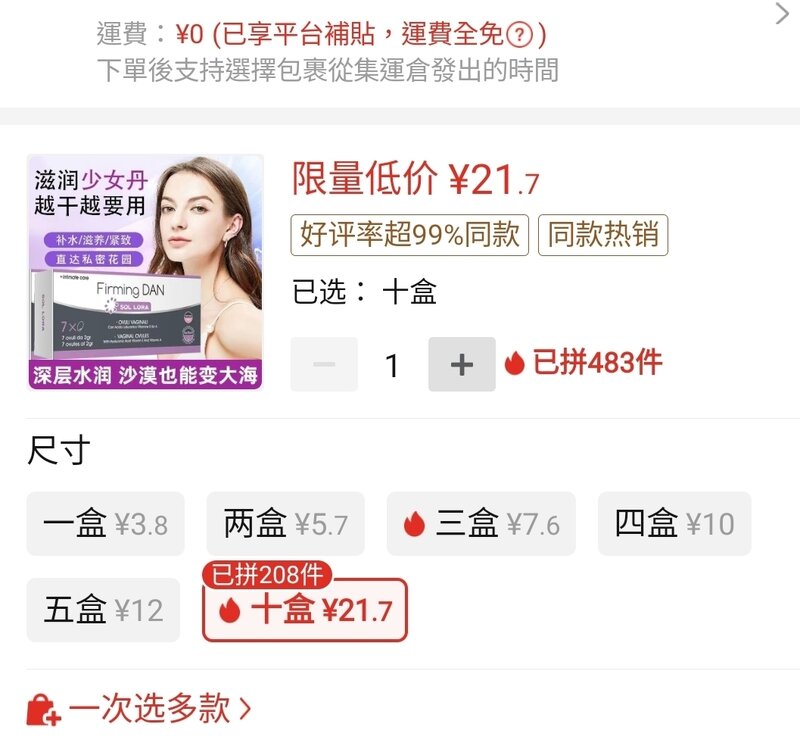Tap the selected 十盒 ¥21.7 option

pyautogui.click(x=305, y=610)
